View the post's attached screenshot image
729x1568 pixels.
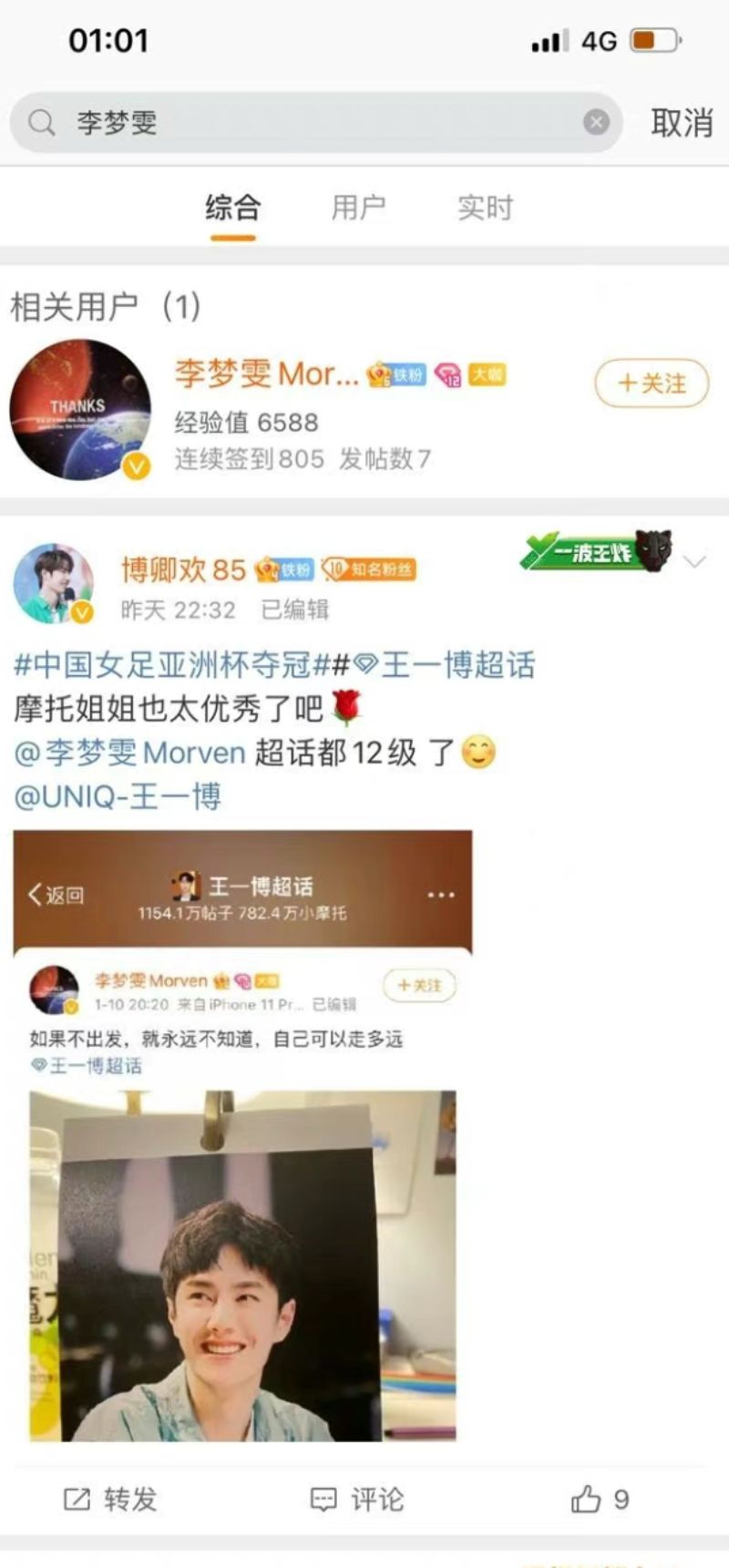pyautogui.click(x=242, y=1134)
